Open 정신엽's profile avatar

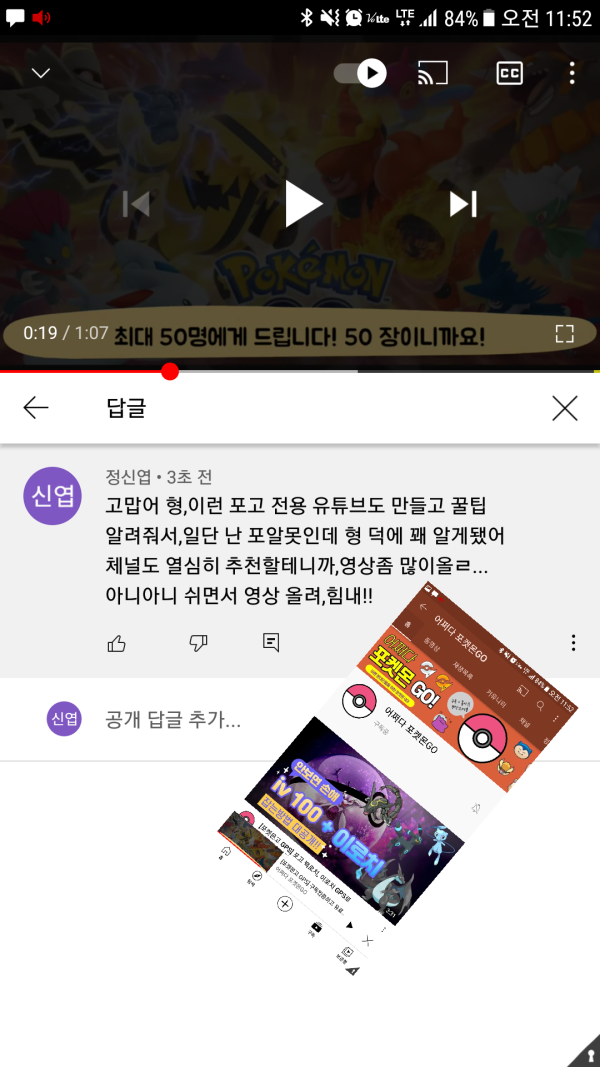point(52,495)
